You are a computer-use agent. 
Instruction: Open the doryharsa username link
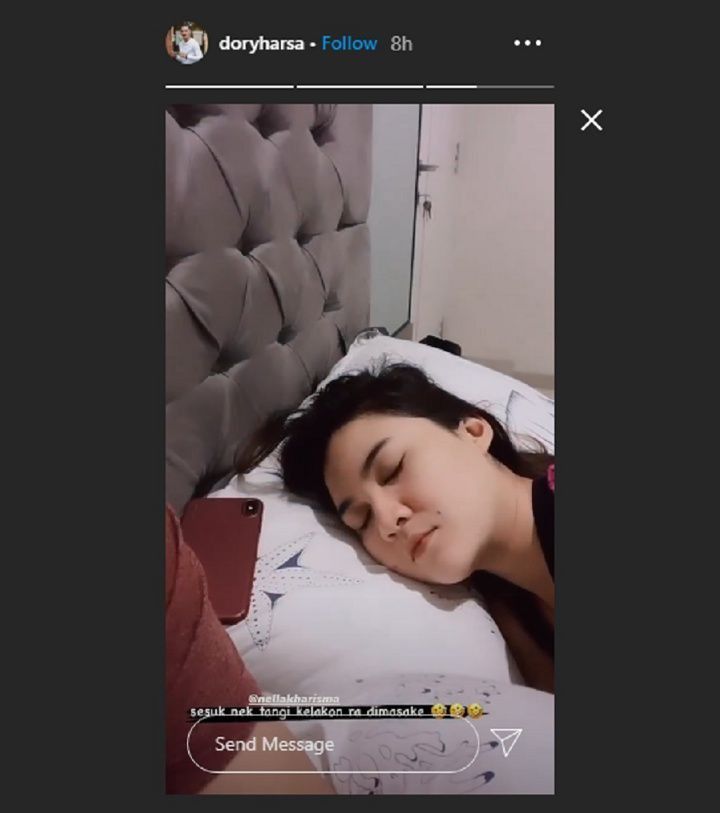(262, 44)
